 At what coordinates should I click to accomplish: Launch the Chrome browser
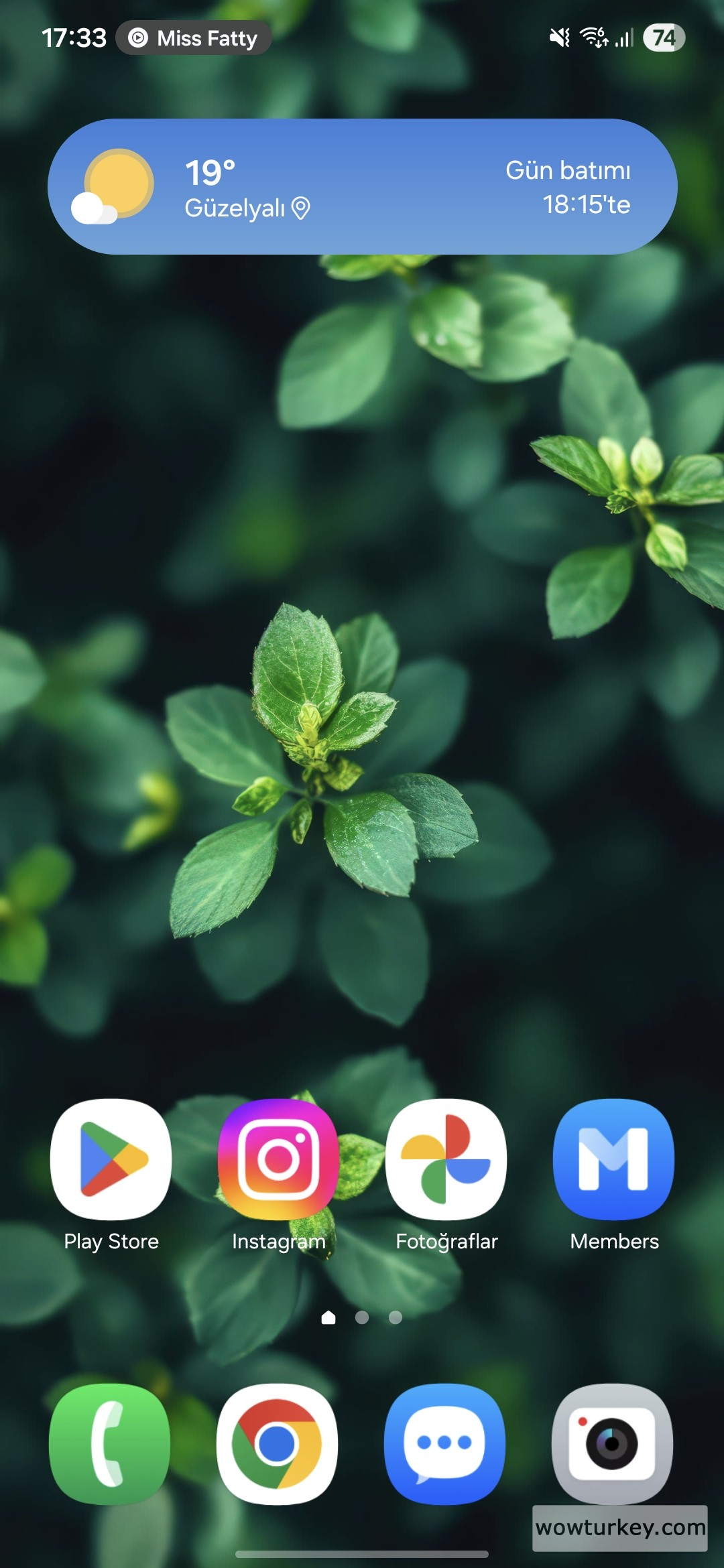(x=277, y=1444)
